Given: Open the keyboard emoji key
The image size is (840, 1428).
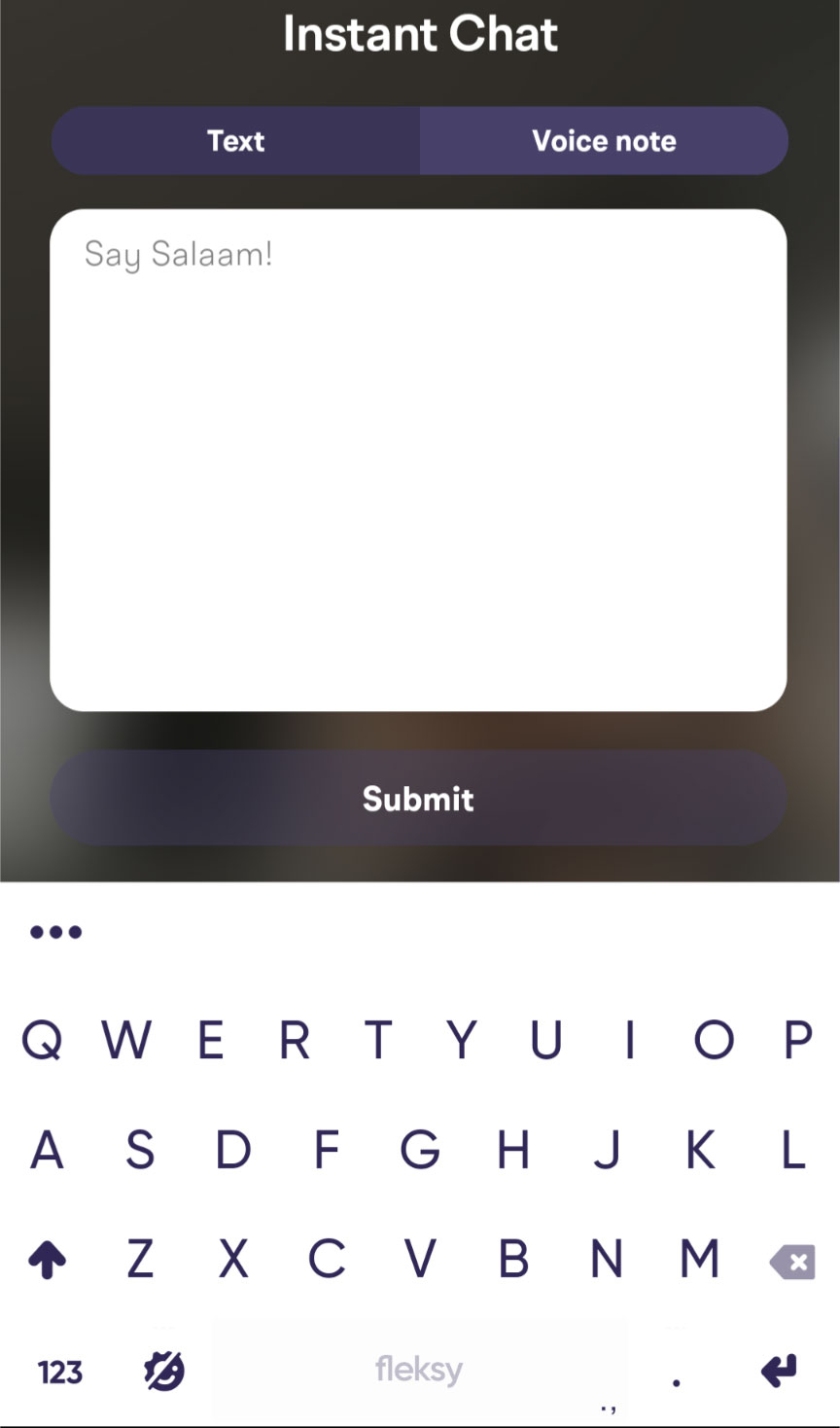Looking at the screenshot, I should click(164, 1372).
